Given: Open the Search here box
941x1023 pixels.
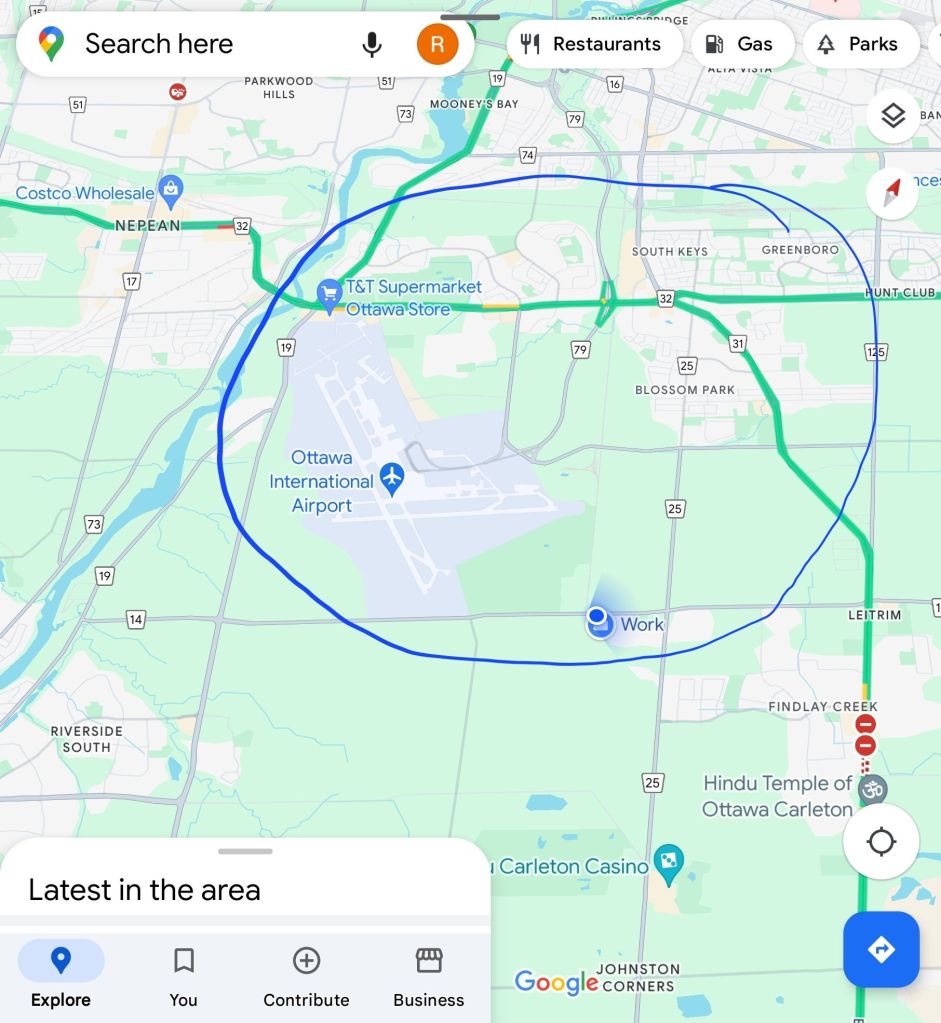Looking at the screenshot, I should 200,44.
